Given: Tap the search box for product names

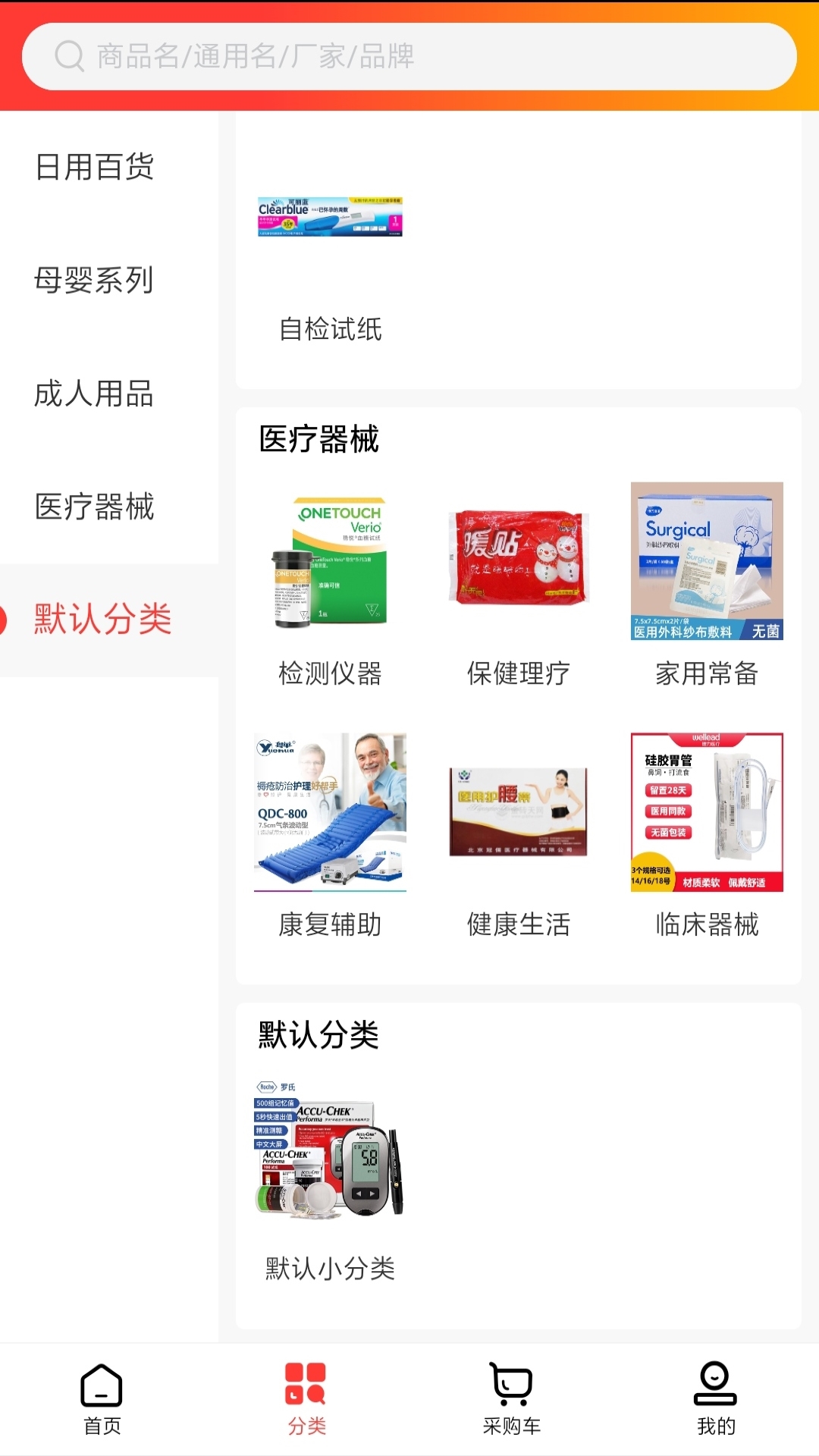Looking at the screenshot, I should tap(409, 56).
